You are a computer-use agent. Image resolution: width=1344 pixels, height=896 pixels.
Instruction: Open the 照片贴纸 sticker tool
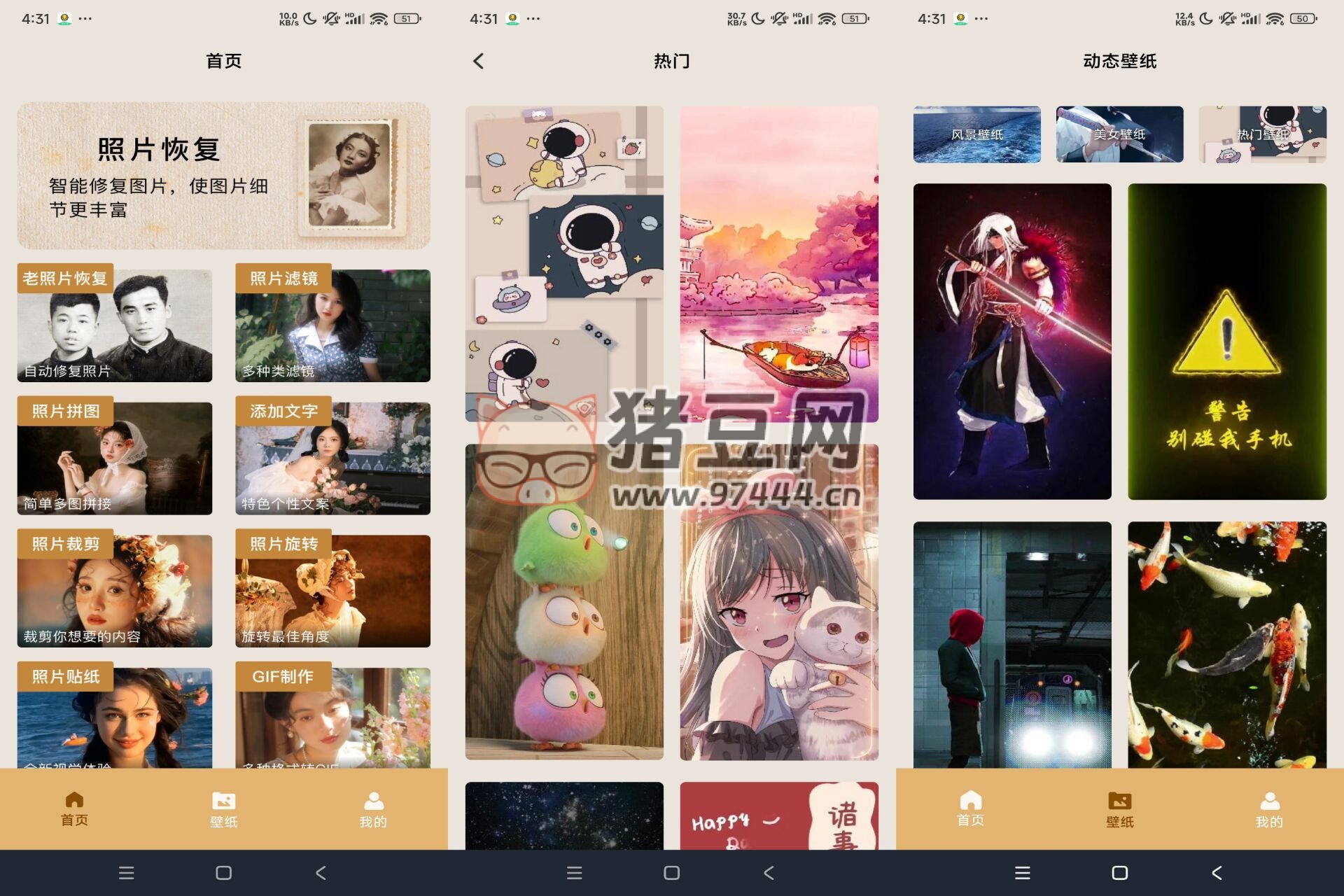pyautogui.click(x=114, y=718)
